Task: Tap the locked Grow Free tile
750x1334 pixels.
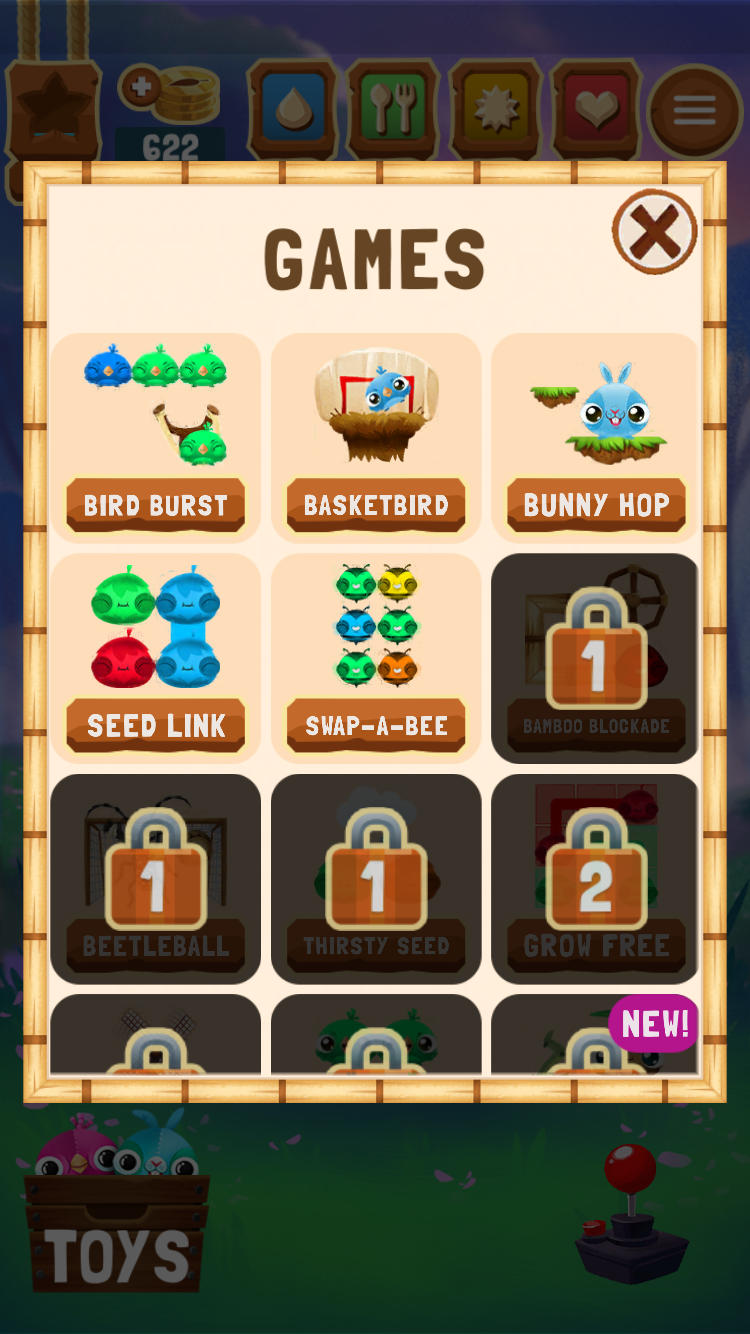Action: (595, 878)
